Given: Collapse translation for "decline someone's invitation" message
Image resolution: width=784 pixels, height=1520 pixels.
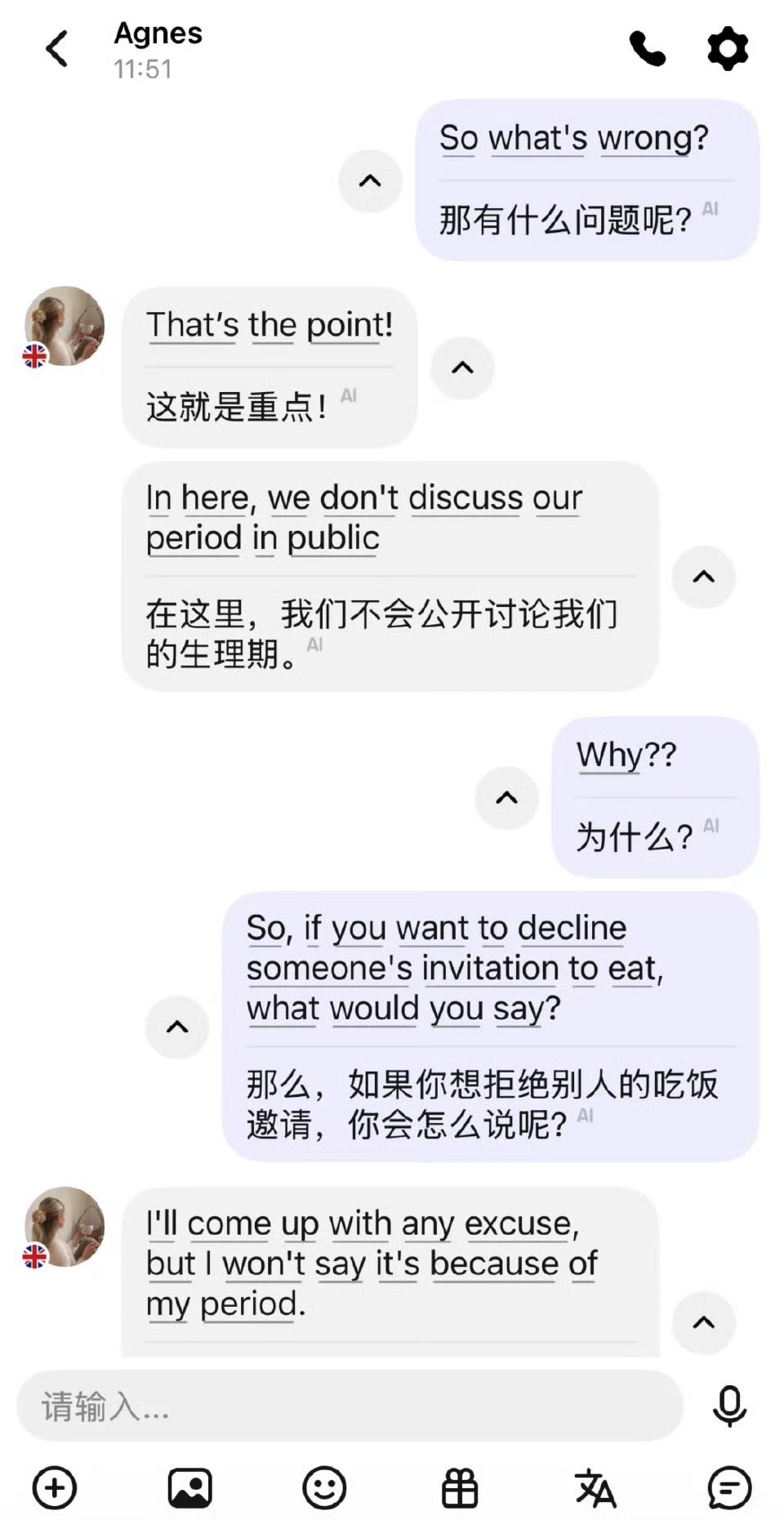Looking at the screenshot, I should pyautogui.click(x=177, y=1027).
